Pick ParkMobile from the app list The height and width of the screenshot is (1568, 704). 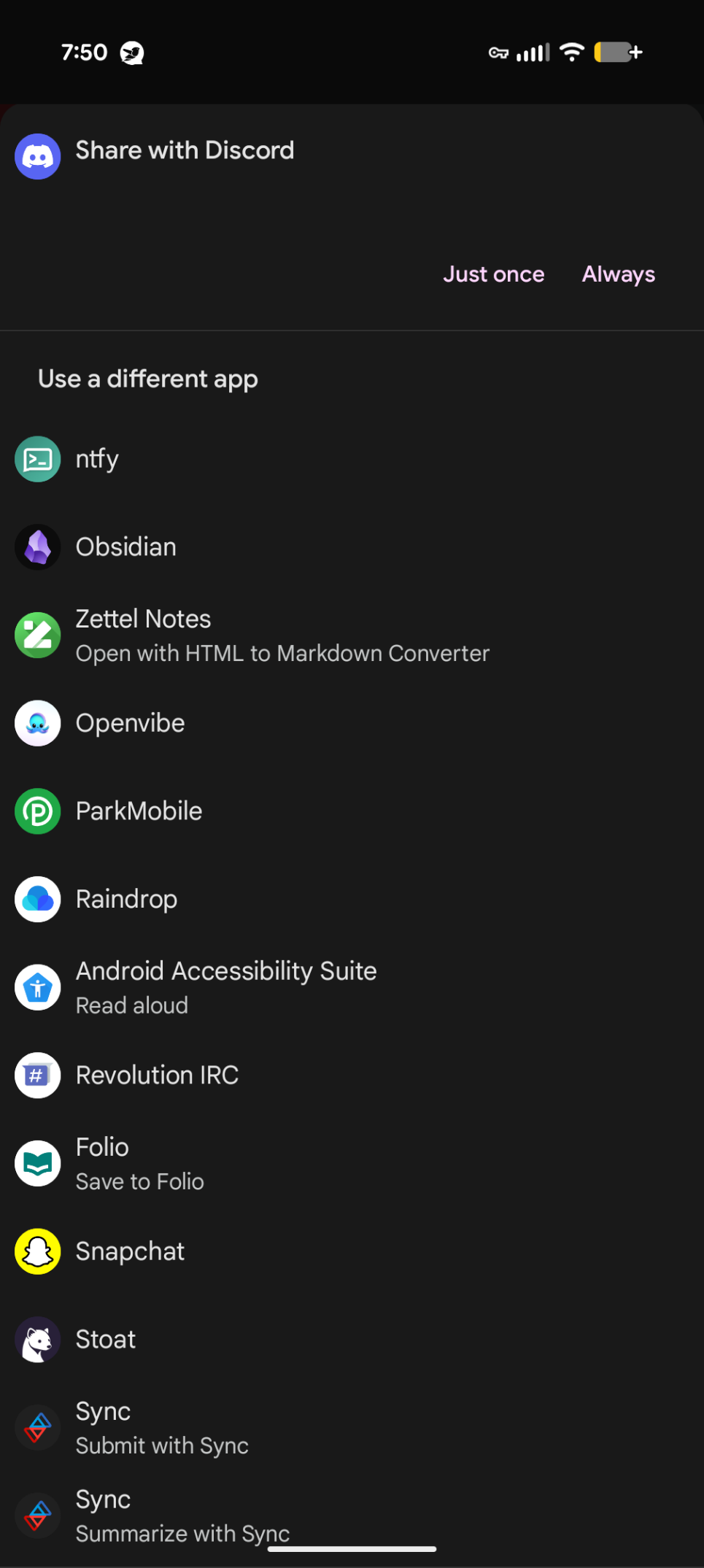coord(139,811)
